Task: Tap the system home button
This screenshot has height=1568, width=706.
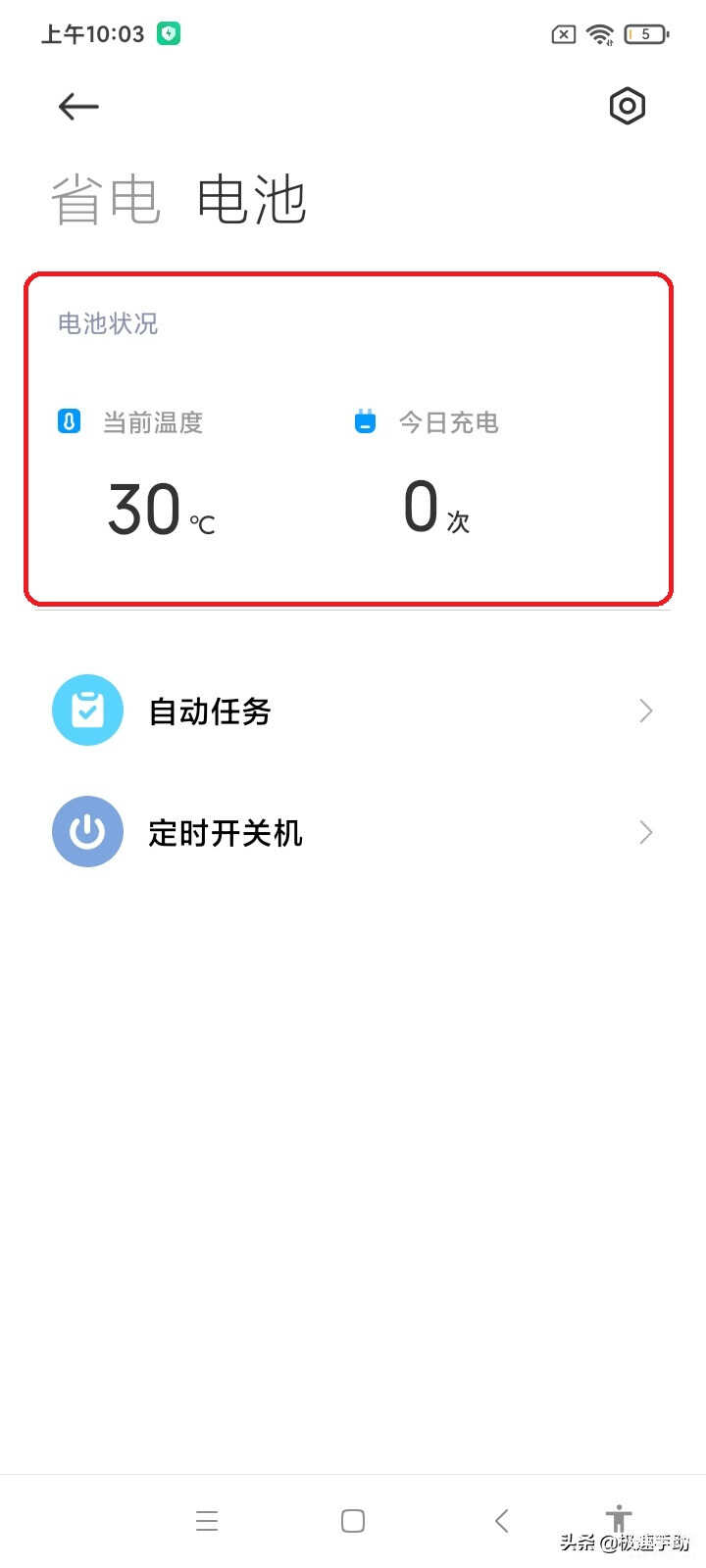Action: [x=353, y=1520]
